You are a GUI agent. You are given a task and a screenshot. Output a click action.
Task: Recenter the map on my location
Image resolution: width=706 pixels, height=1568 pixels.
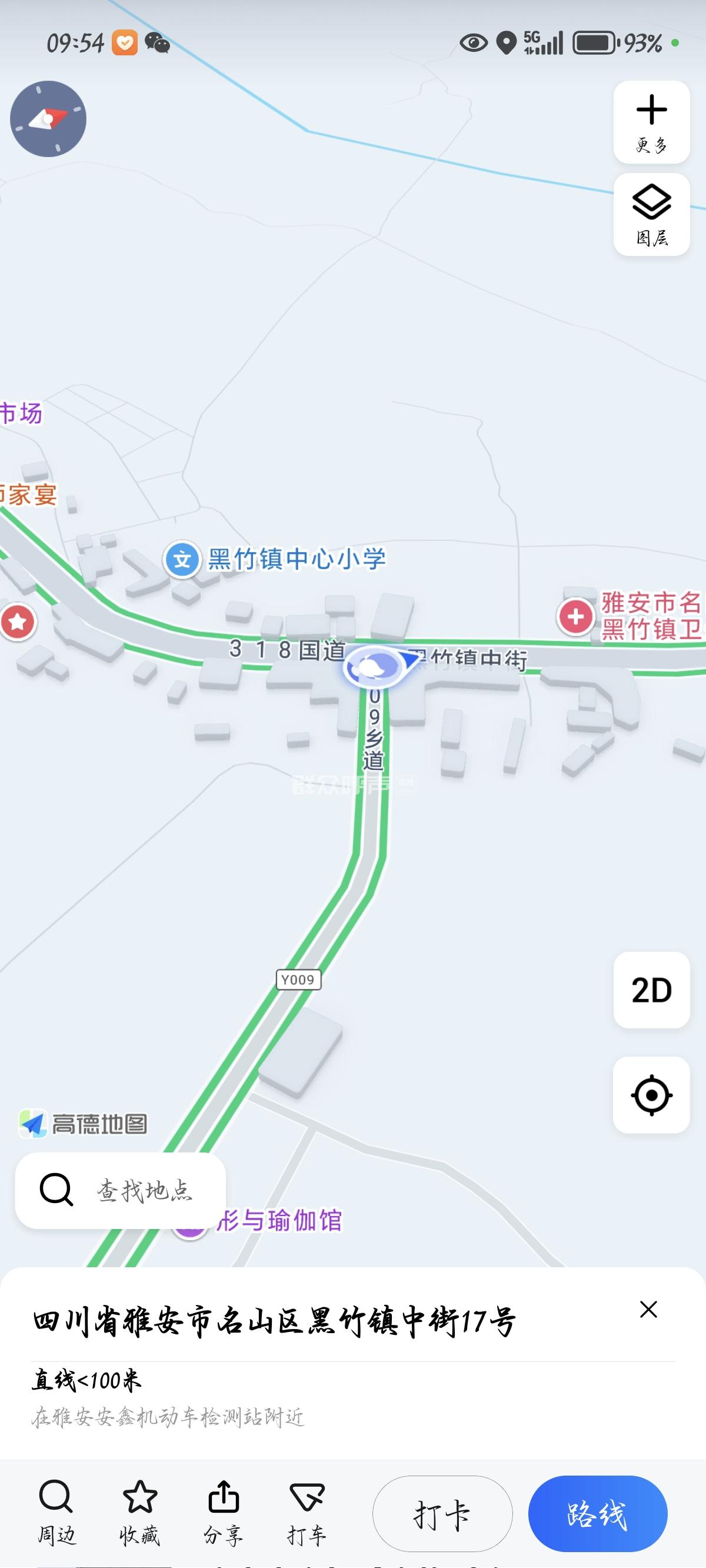point(651,1095)
